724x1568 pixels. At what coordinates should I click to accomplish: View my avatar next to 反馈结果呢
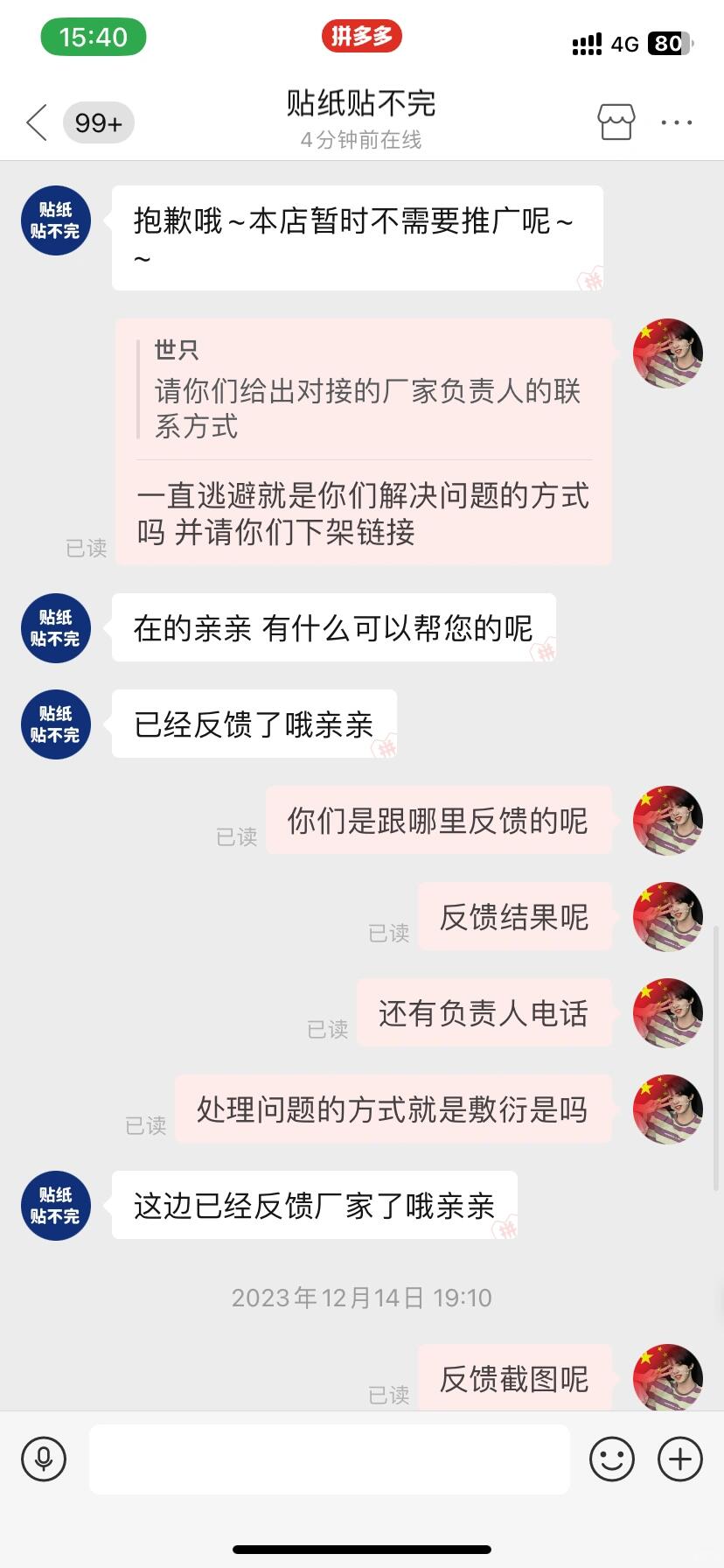pyautogui.click(x=667, y=917)
